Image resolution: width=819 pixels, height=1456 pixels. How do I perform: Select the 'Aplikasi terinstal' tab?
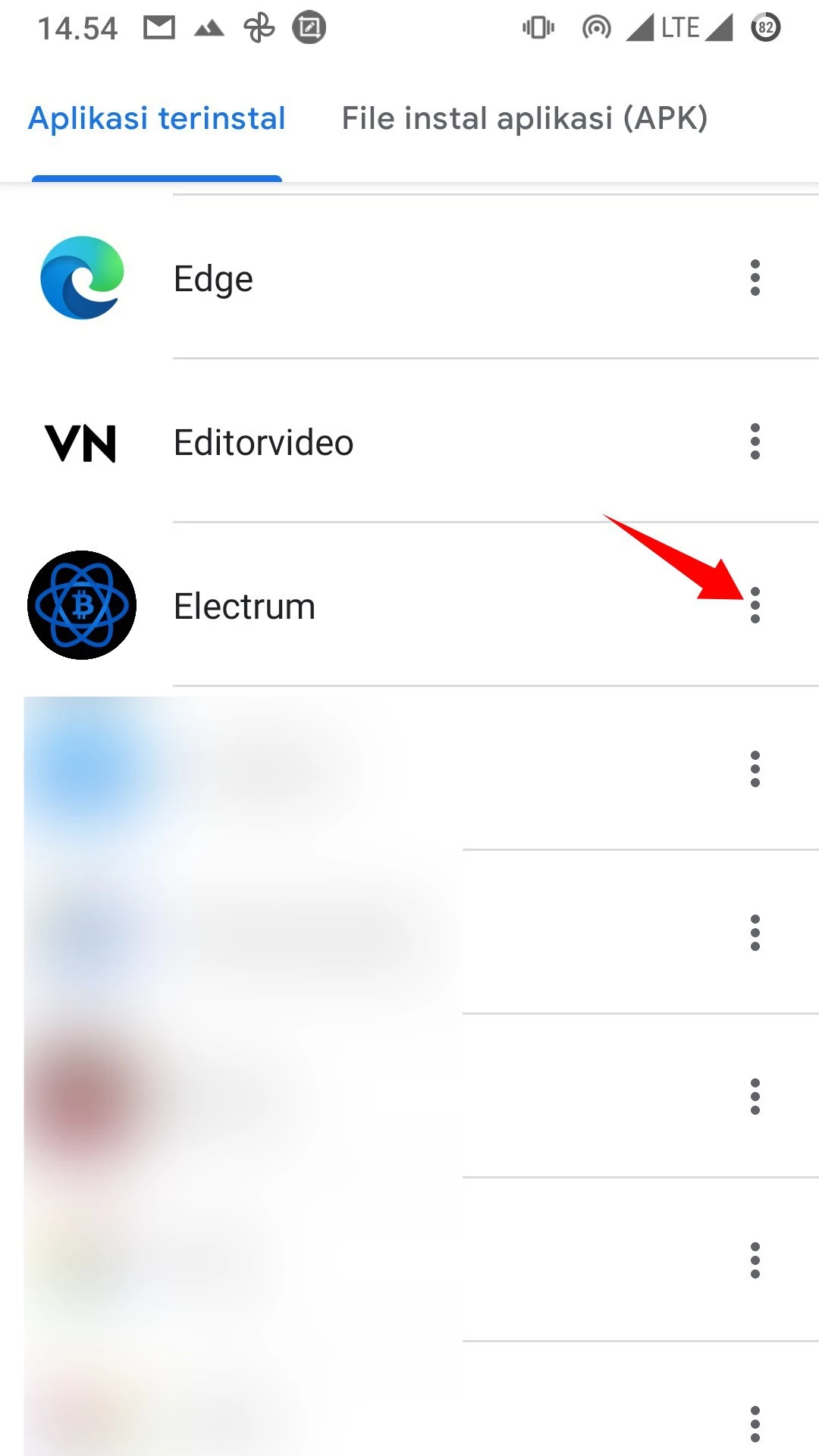click(x=156, y=118)
